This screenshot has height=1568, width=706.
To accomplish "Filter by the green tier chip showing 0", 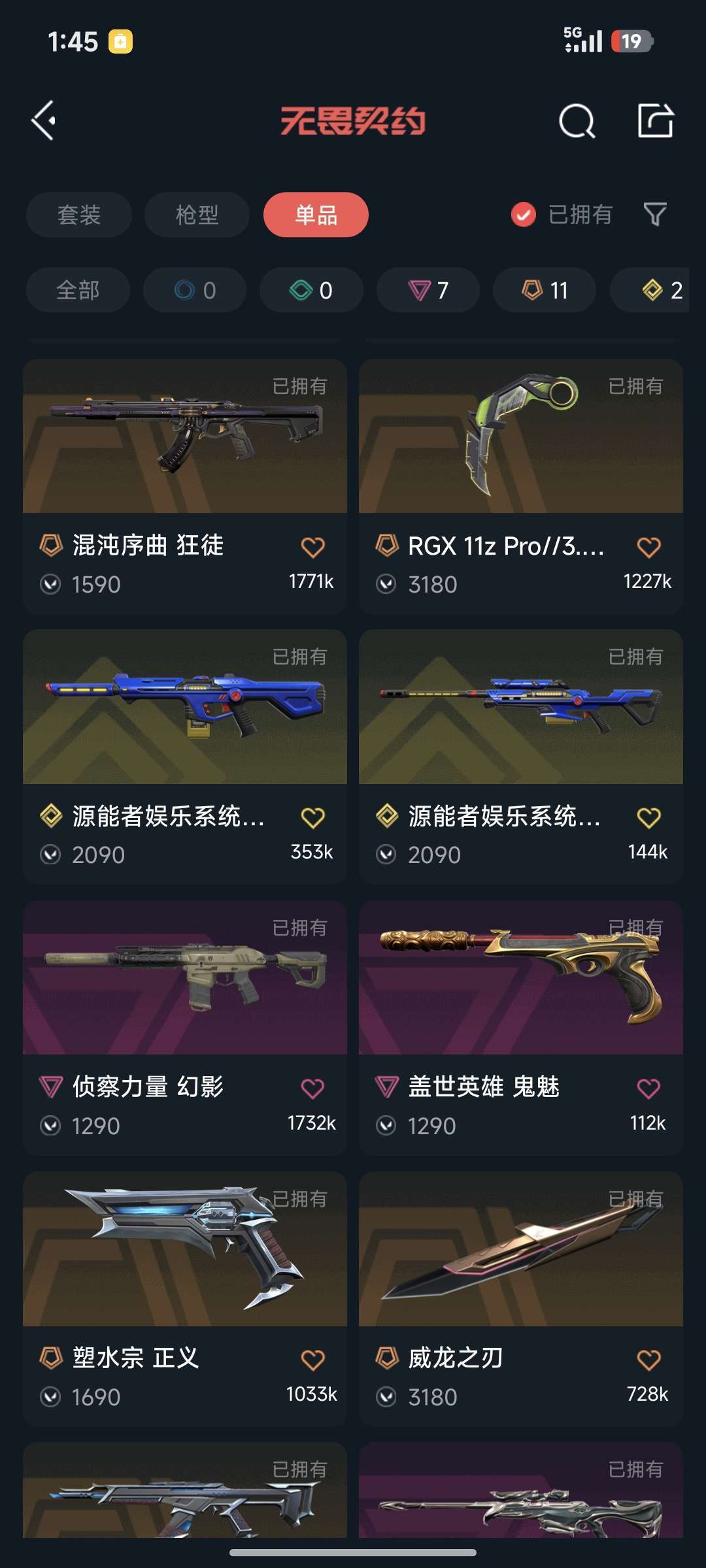I will pos(311,290).
